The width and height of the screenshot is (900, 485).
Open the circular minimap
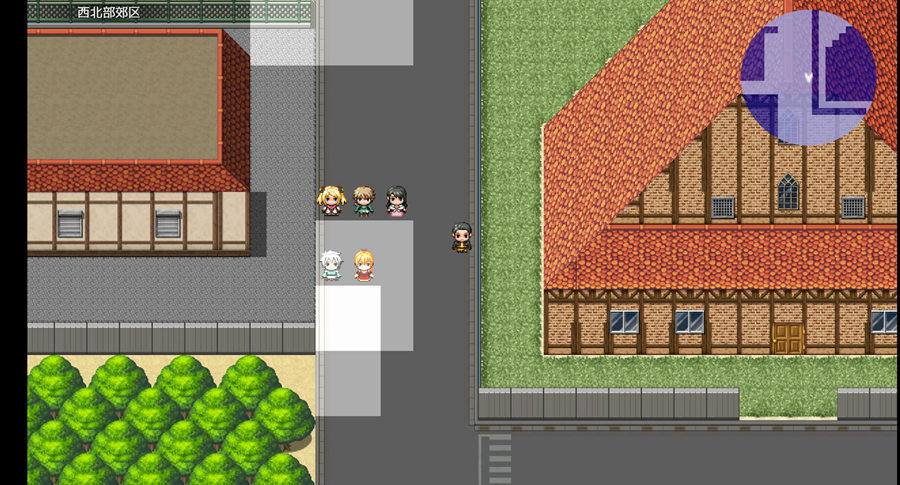(808, 77)
